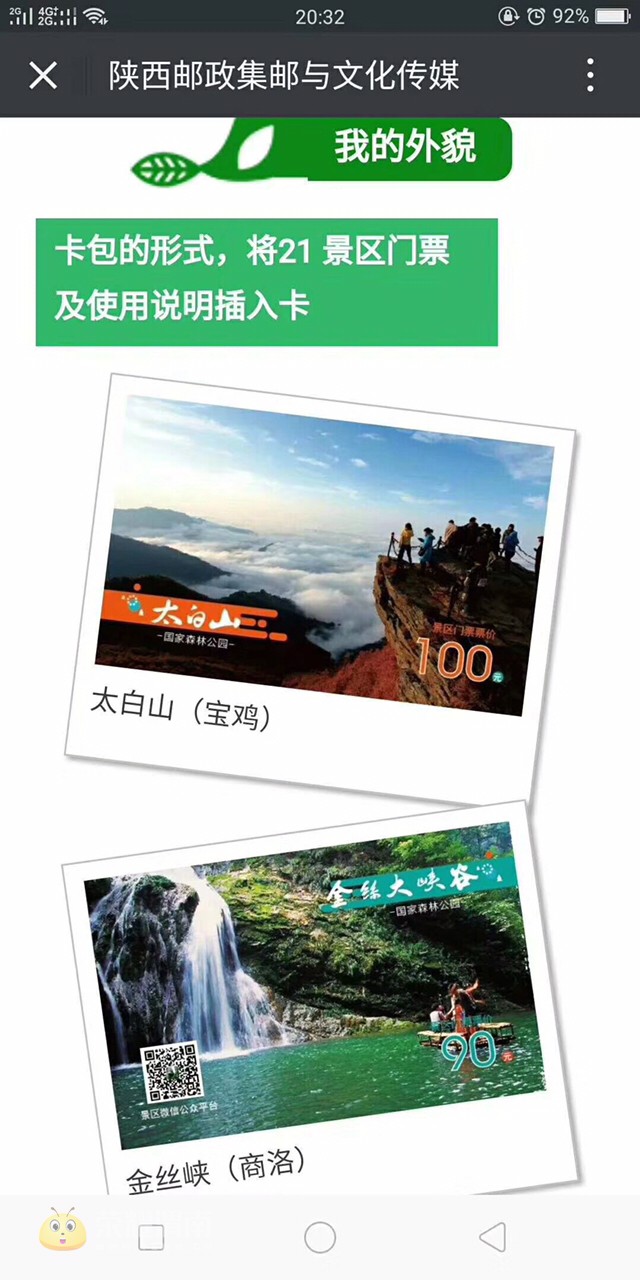Open recent apps with square button
640x1280 pixels.
click(x=151, y=1237)
